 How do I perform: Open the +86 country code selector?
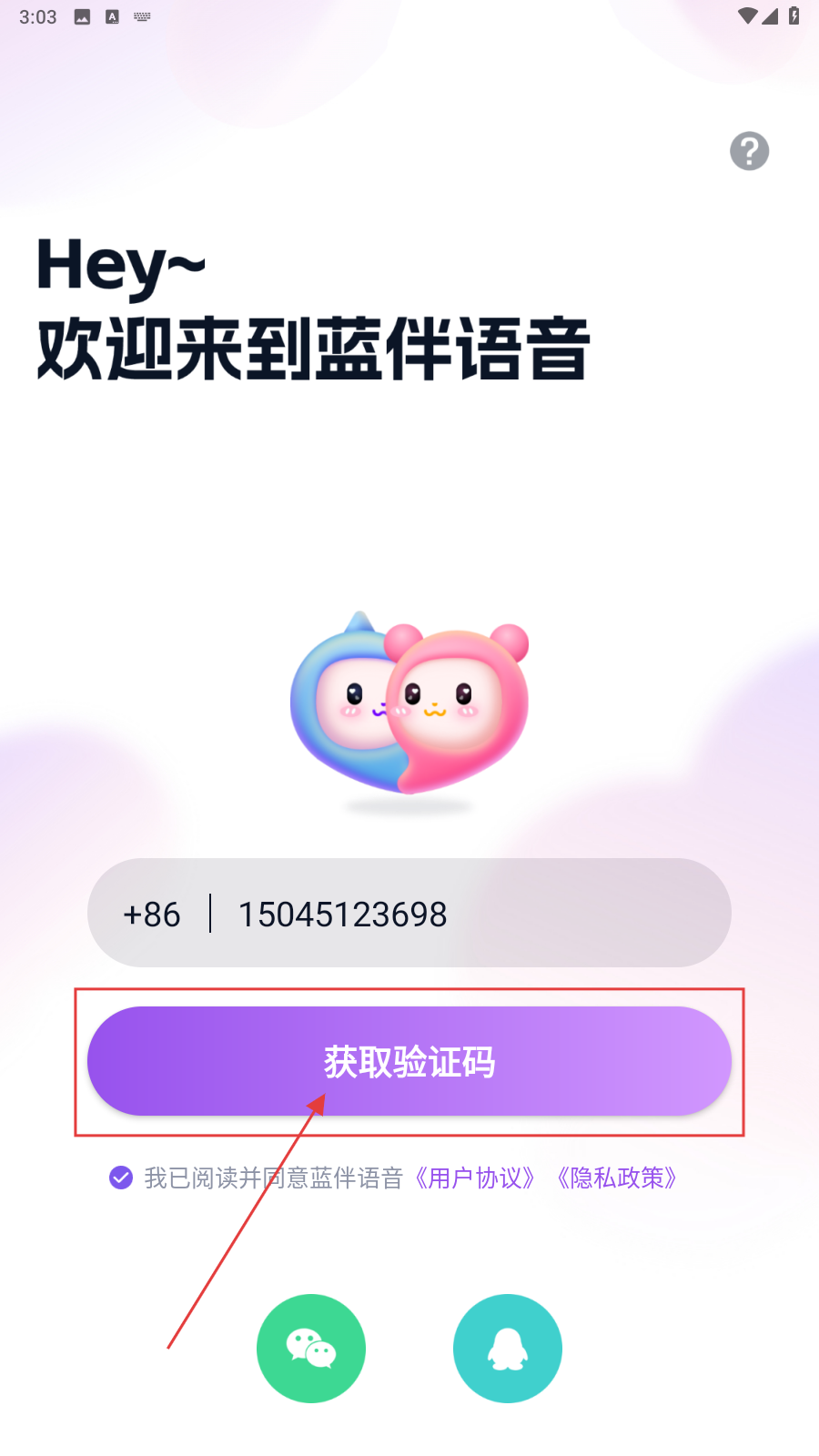(152, 914)
